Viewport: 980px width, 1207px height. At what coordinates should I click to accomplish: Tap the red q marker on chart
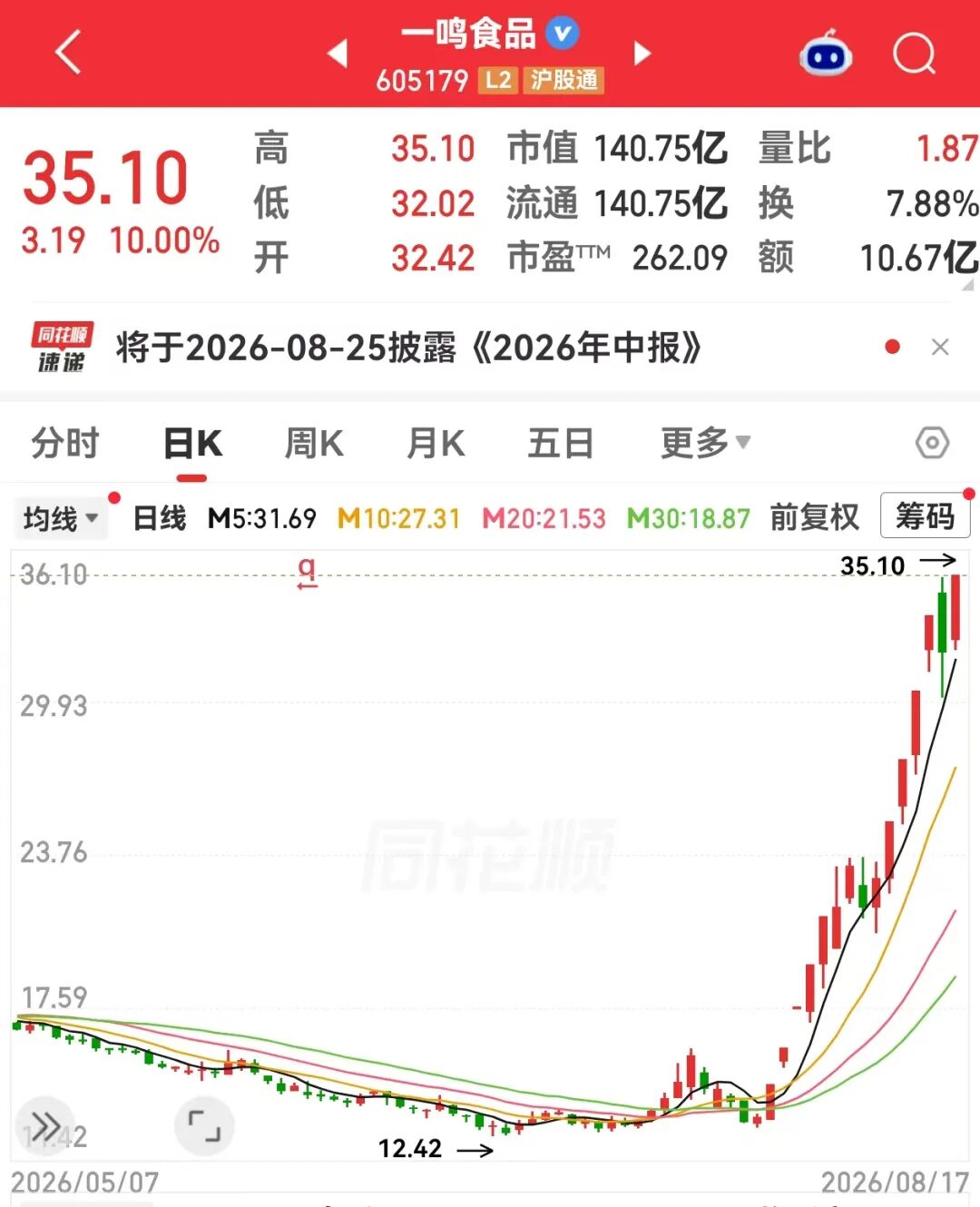(x=308, y=573)
